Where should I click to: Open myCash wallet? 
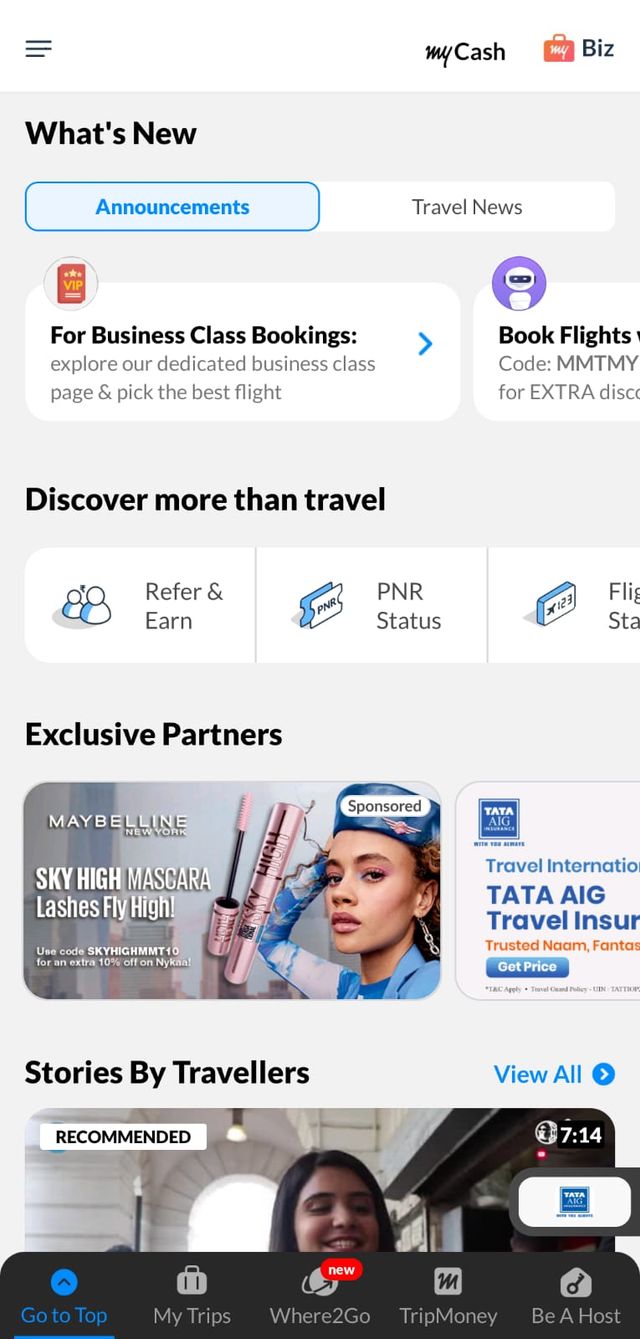[465, 51]
